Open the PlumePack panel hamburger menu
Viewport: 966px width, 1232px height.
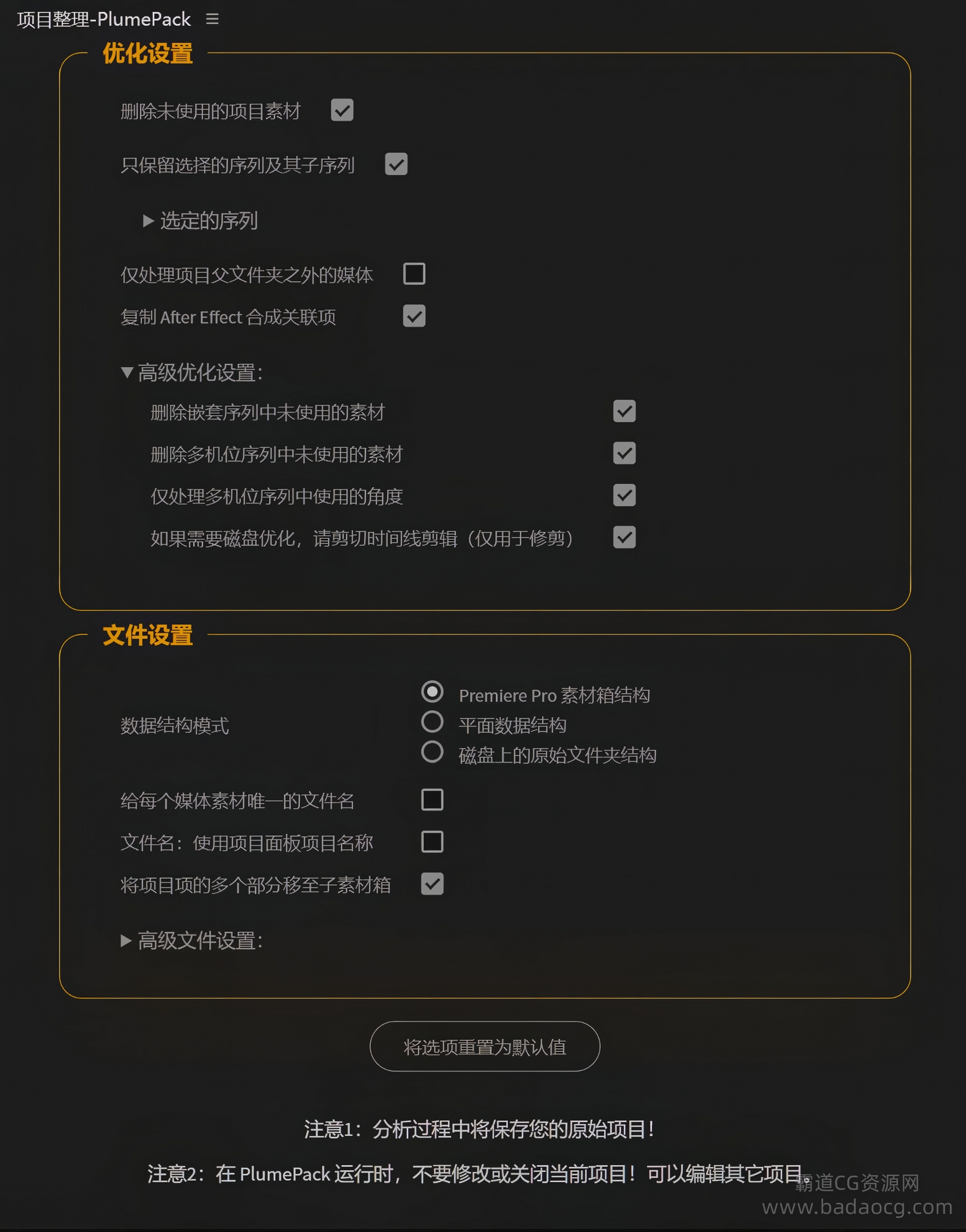point(212,19)
